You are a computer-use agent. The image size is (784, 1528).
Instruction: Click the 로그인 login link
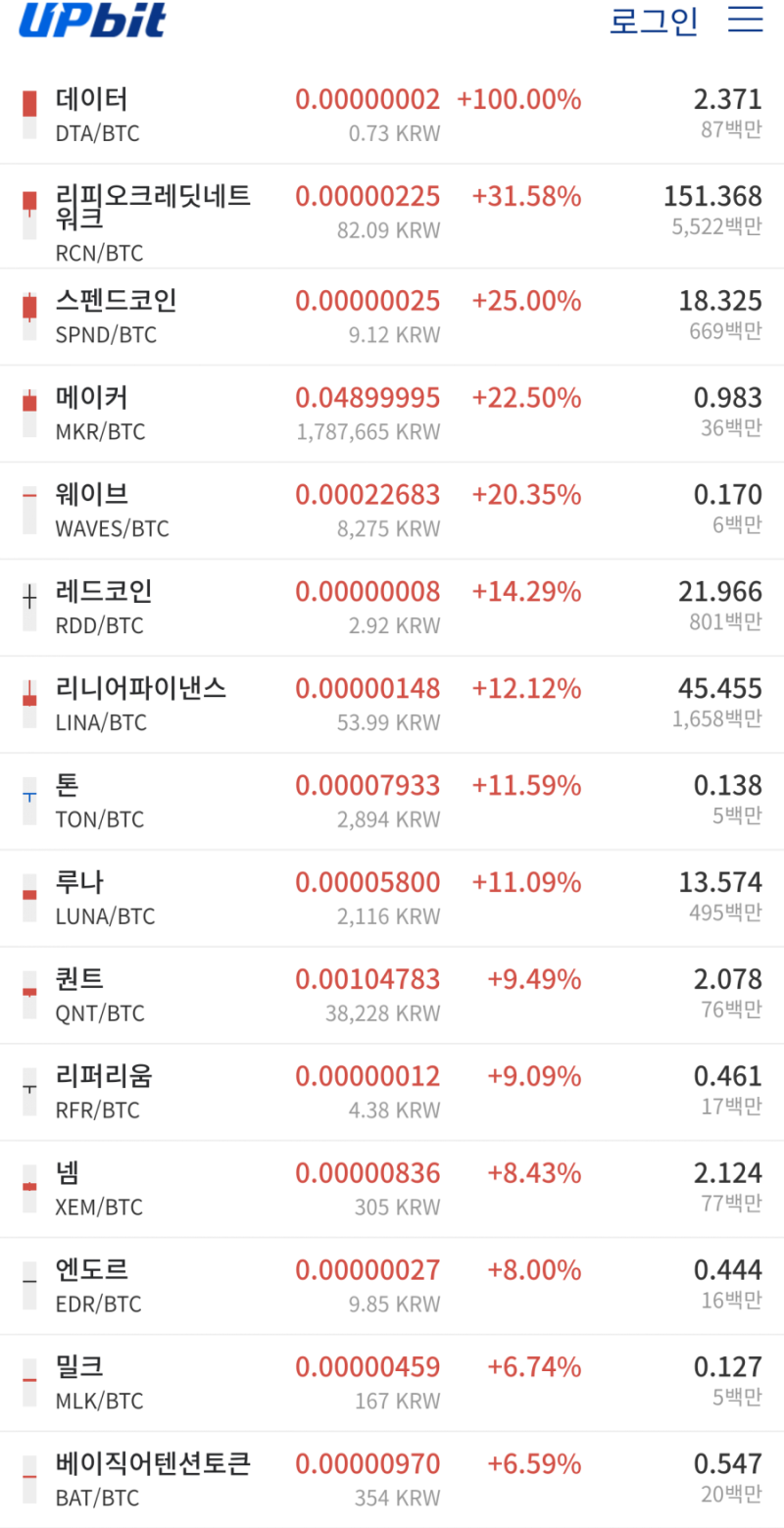(x=654, y=22)
